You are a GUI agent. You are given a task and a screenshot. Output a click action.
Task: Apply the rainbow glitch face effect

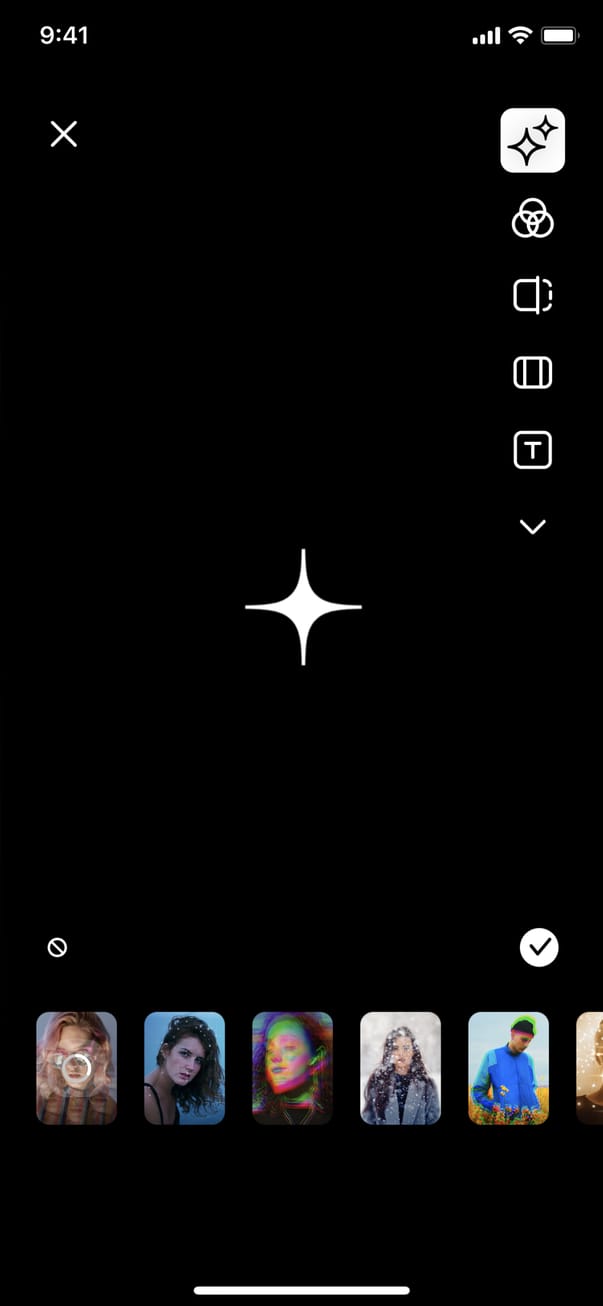pos(292,1068)
